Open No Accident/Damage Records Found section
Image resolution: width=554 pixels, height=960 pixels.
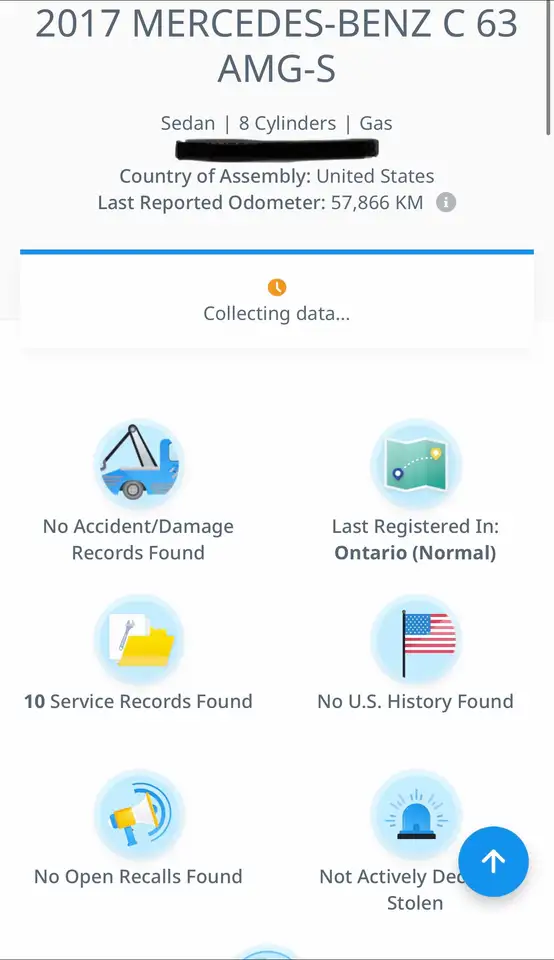(x=138, y=491)
